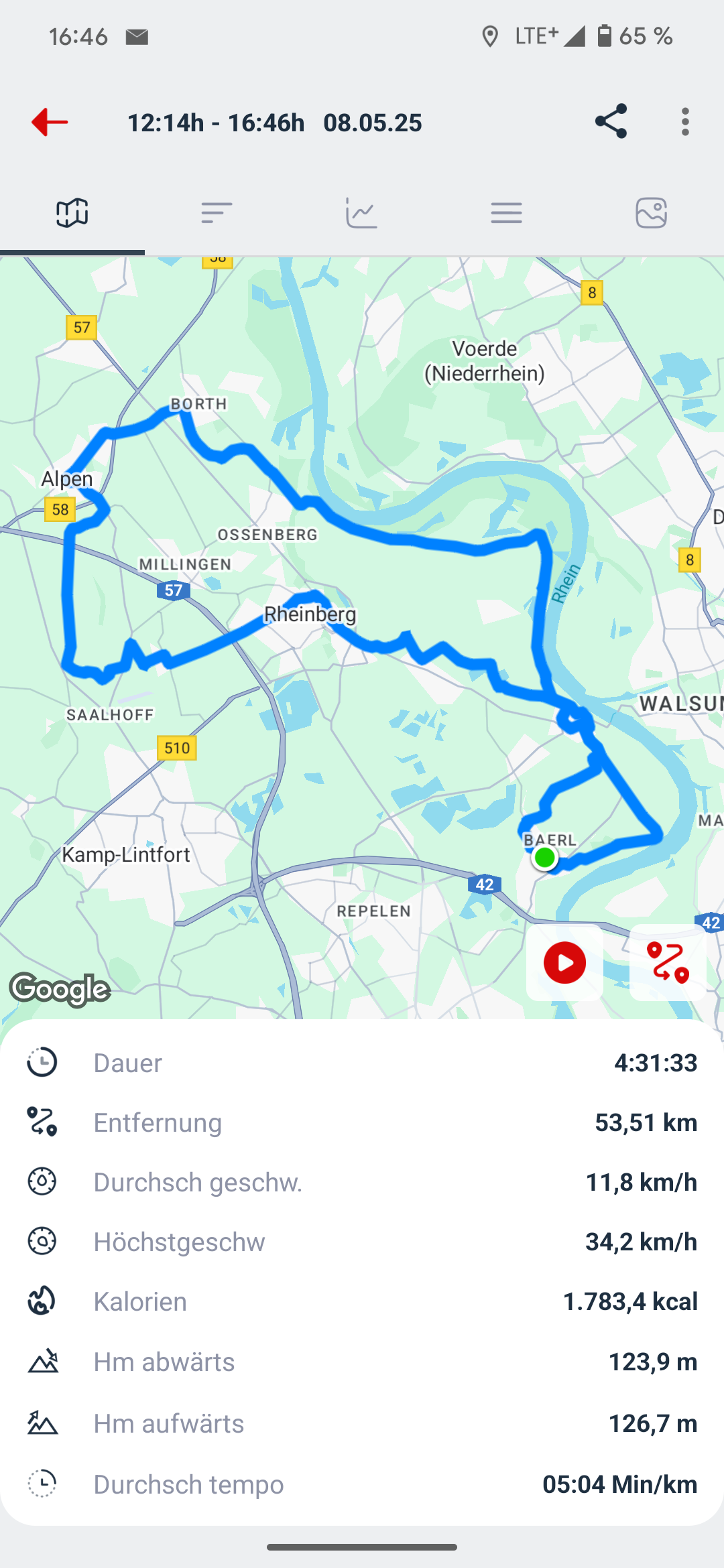The width and height of the screenshot is (724, 1568).
Task: Open the photos tab
Action: pyautogui.click(x=651, y=213)
